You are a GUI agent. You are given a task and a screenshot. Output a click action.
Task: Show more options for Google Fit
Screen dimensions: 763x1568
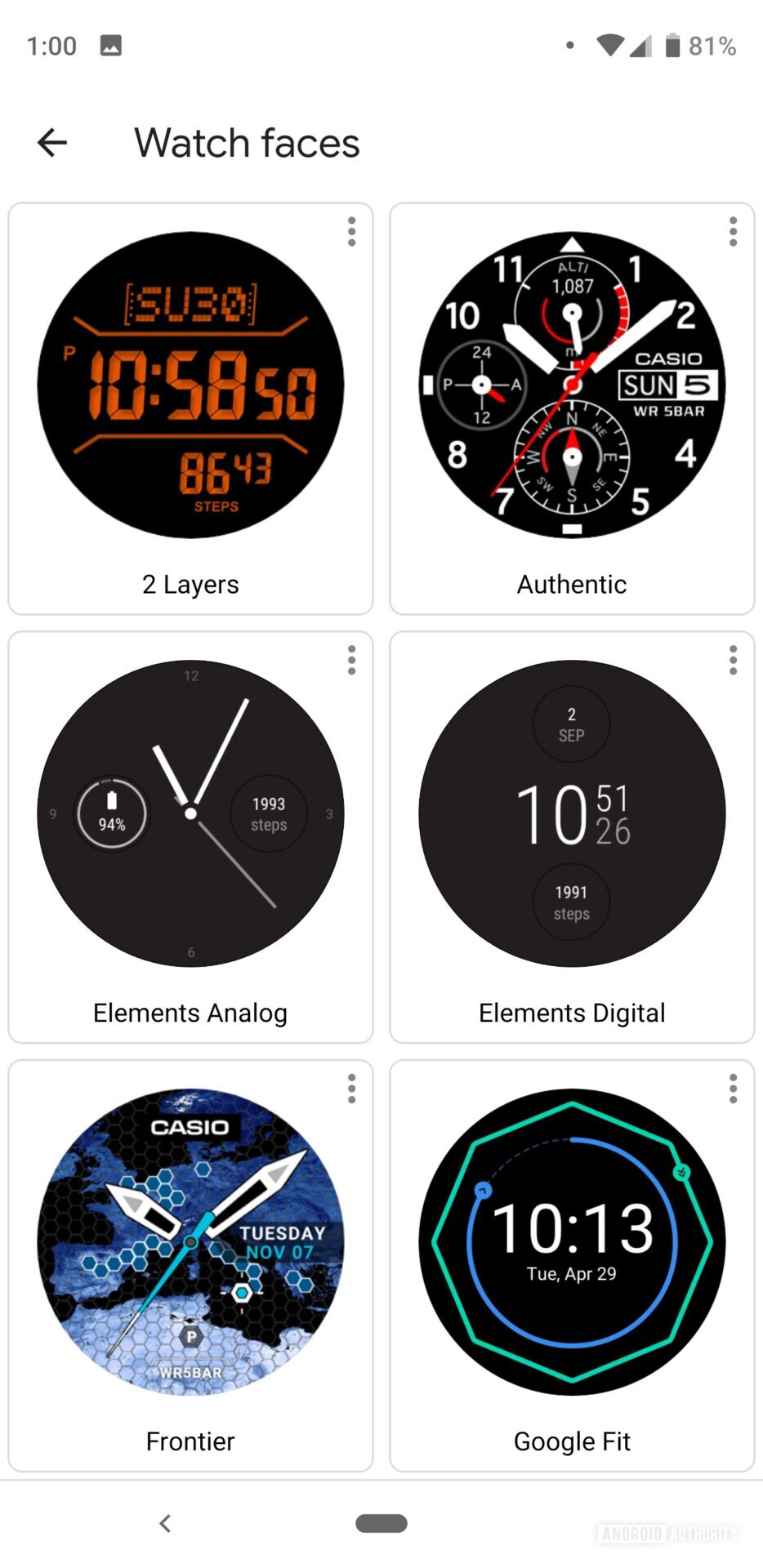pos(733,1089)
